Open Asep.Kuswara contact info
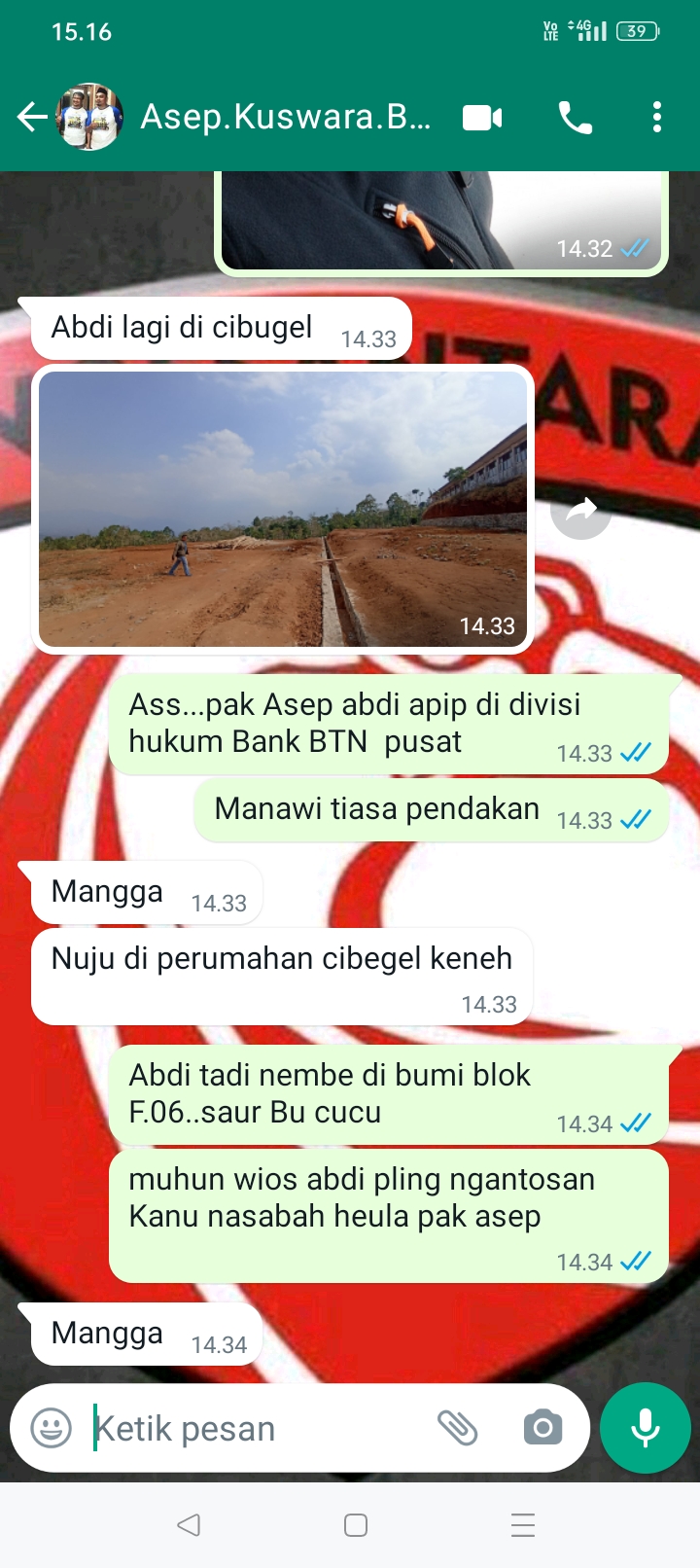This screenshot has width=700, height=1568. (285, 118)
